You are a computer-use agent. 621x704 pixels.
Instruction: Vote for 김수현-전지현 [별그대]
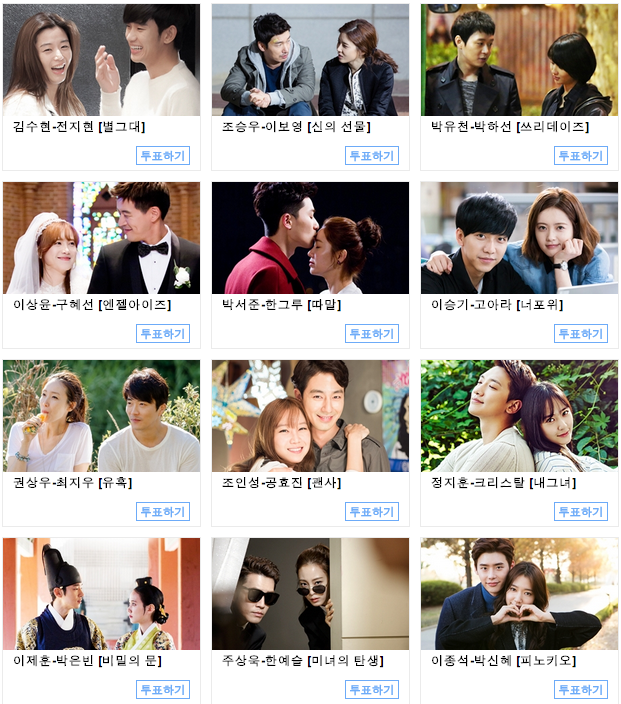pyautogui.click(x=163, y=156)
